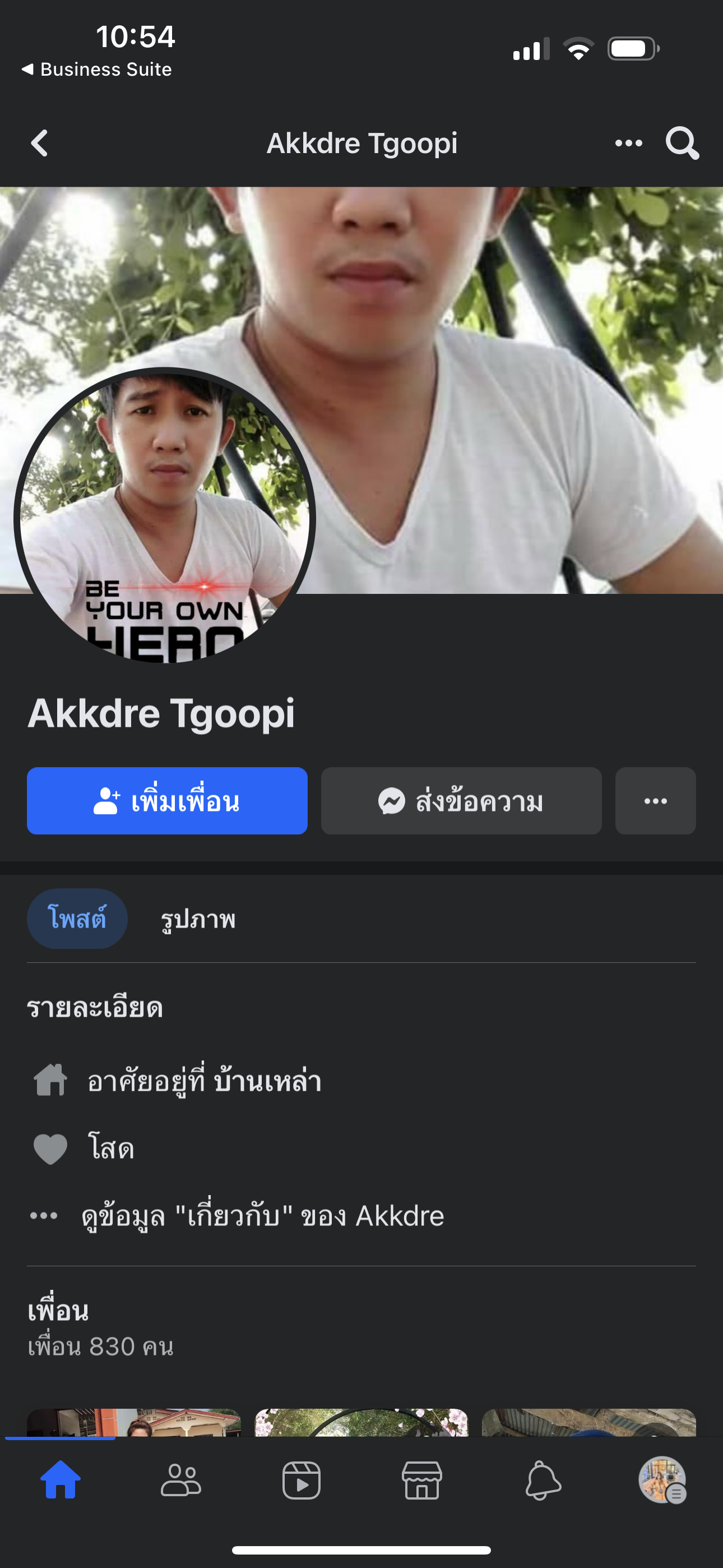
Task: Send a message via ส่งข้อความ
Action: 461,801
